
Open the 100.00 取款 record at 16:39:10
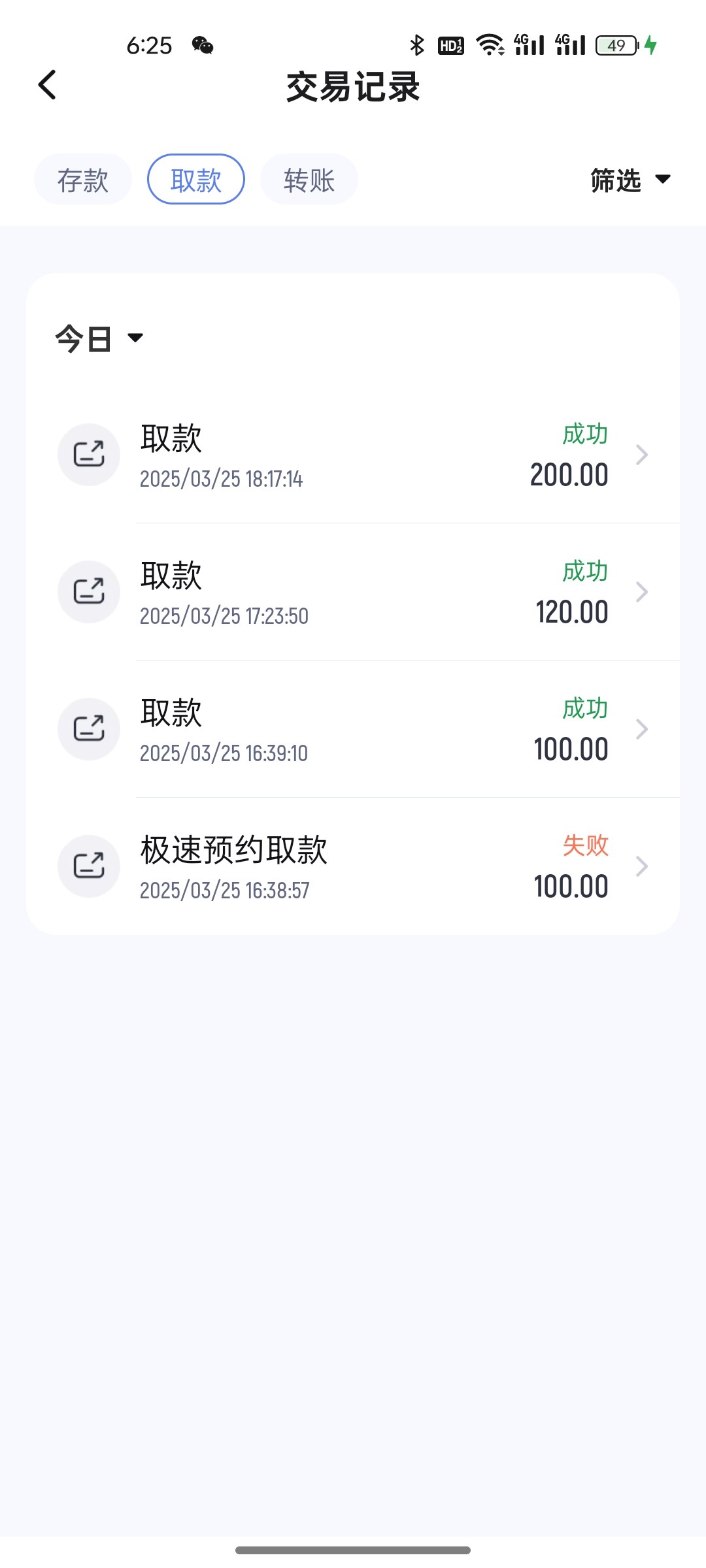pos(353,729)
